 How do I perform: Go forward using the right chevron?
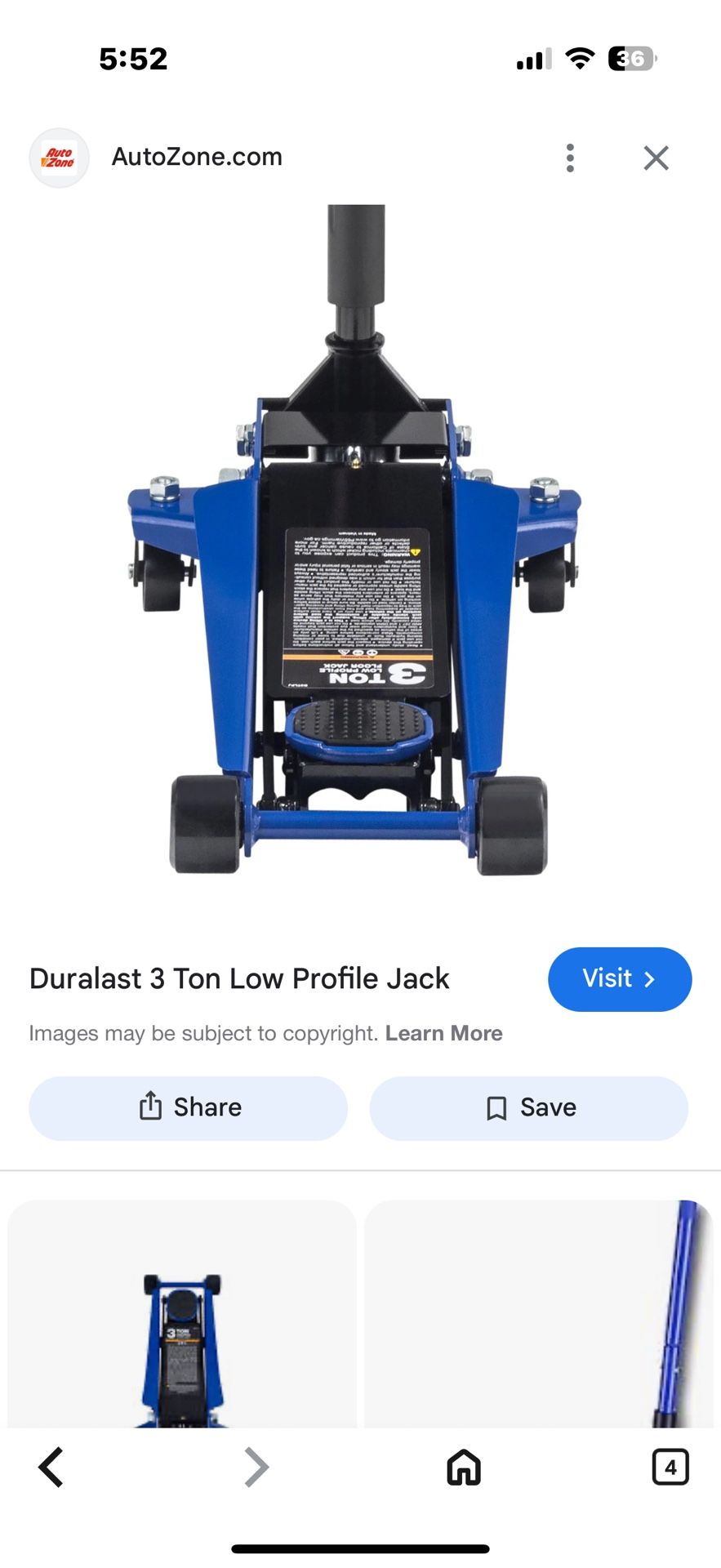(x=256, y=1466)
